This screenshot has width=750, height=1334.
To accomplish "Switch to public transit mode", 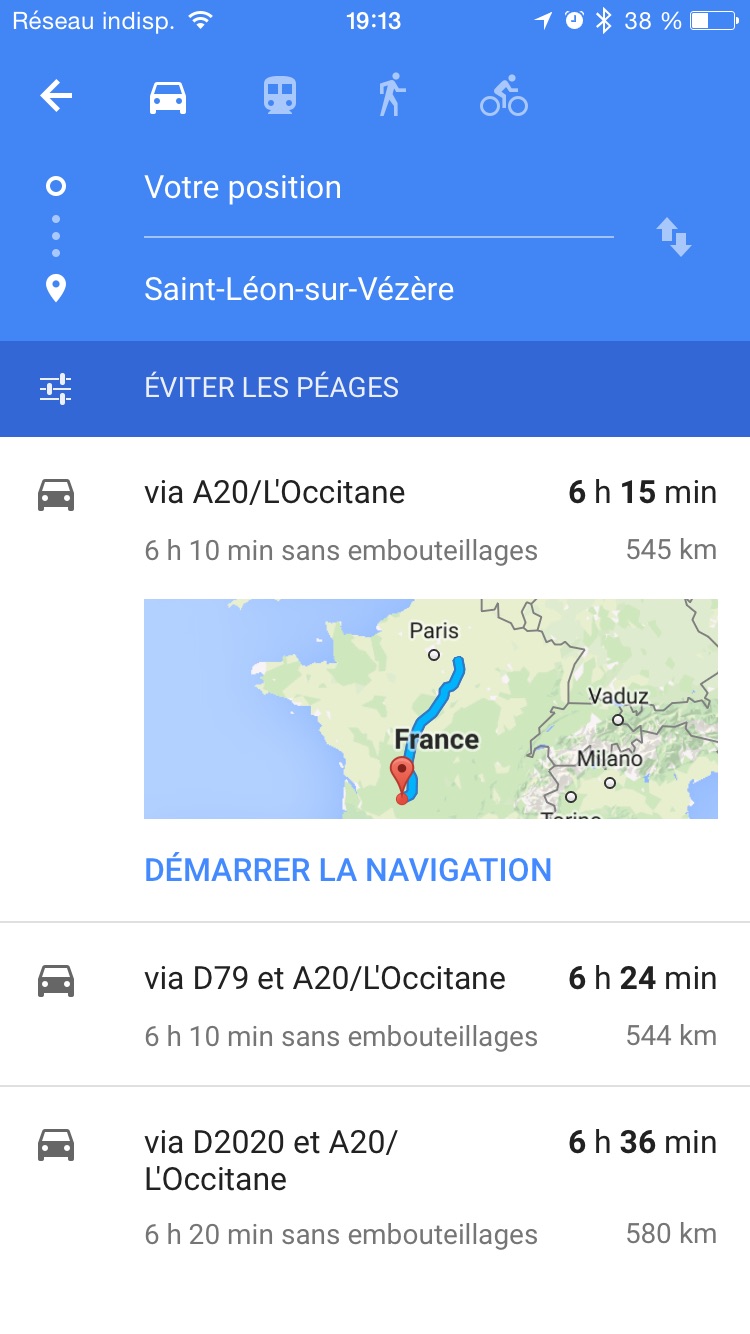I will click(280, 97).
